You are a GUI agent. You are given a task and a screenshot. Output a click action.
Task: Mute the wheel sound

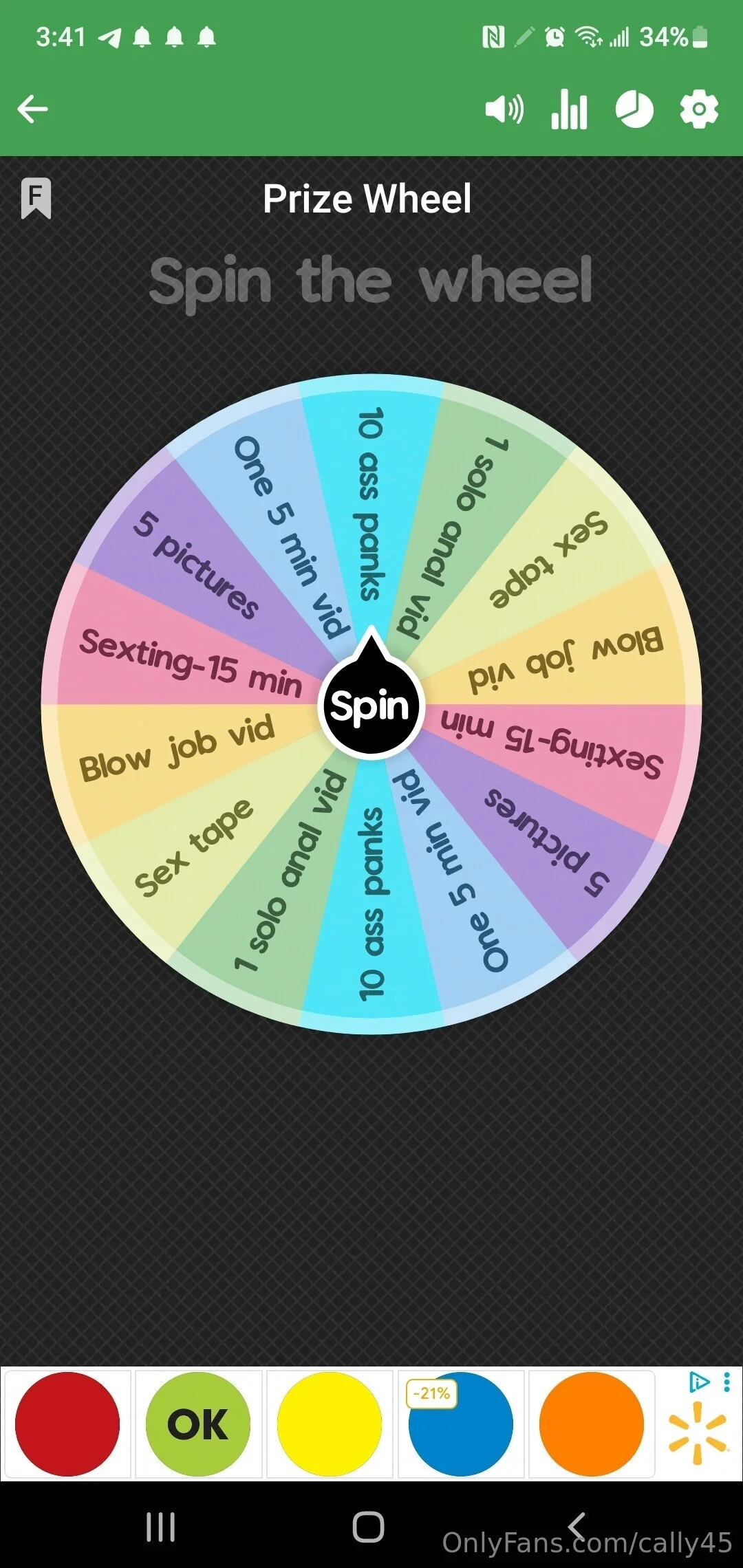pyautogui.click(x=504, y=109)
